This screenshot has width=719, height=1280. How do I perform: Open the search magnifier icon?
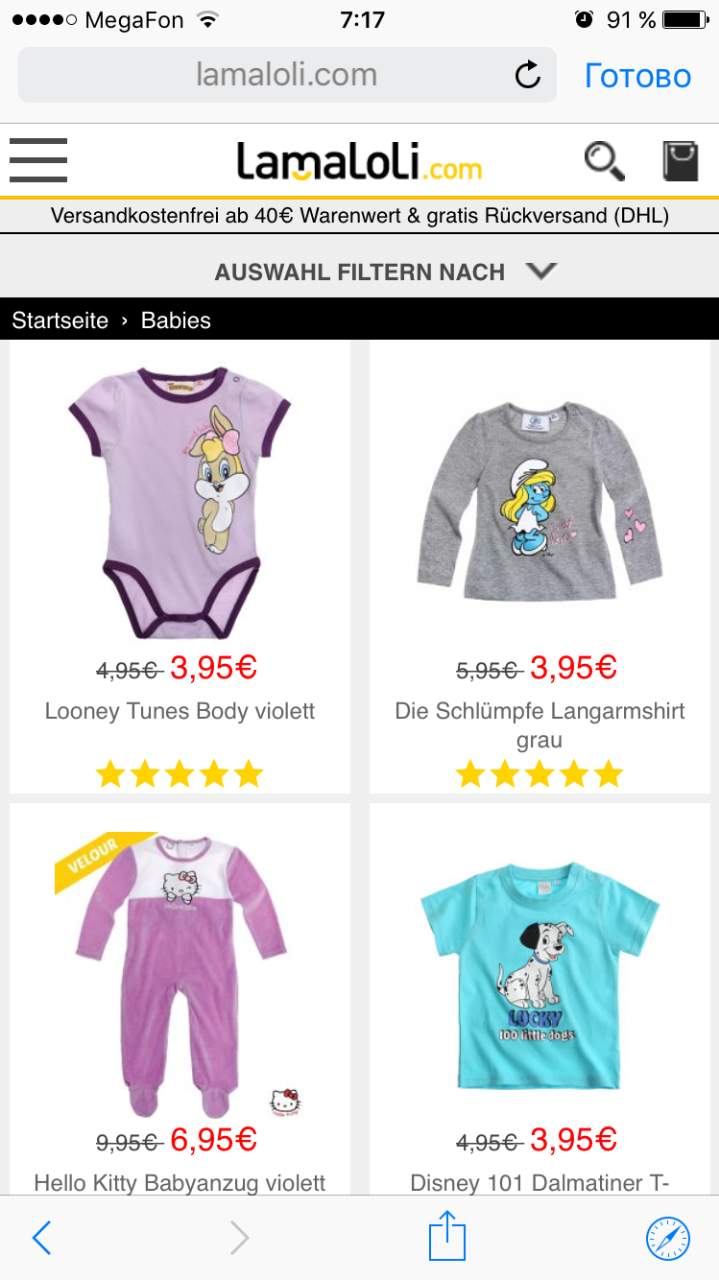(x=604, y=160)
